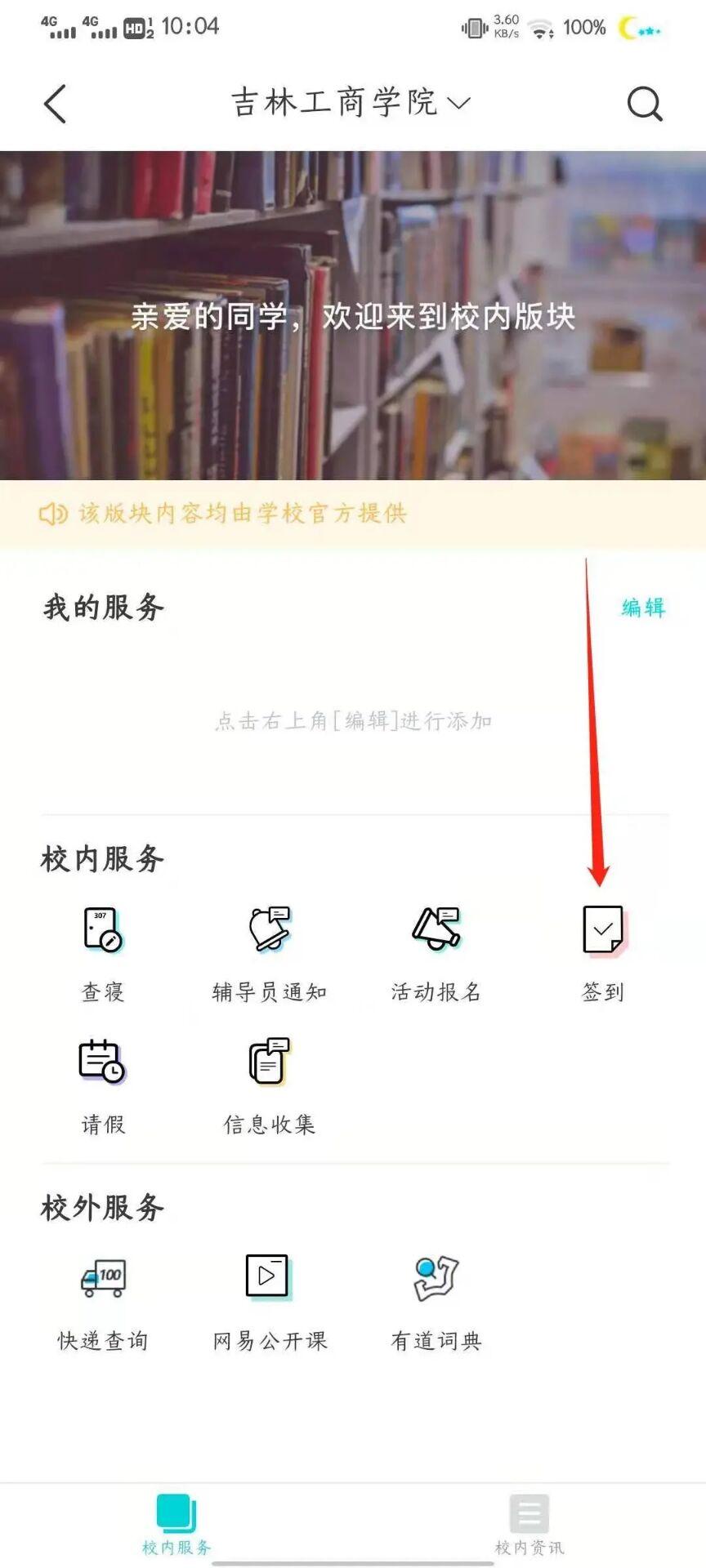The image size is (706, 1568).
Task: Open 快递查询 express tracking
Action: pyautogui.click(x=103, y=1300)
